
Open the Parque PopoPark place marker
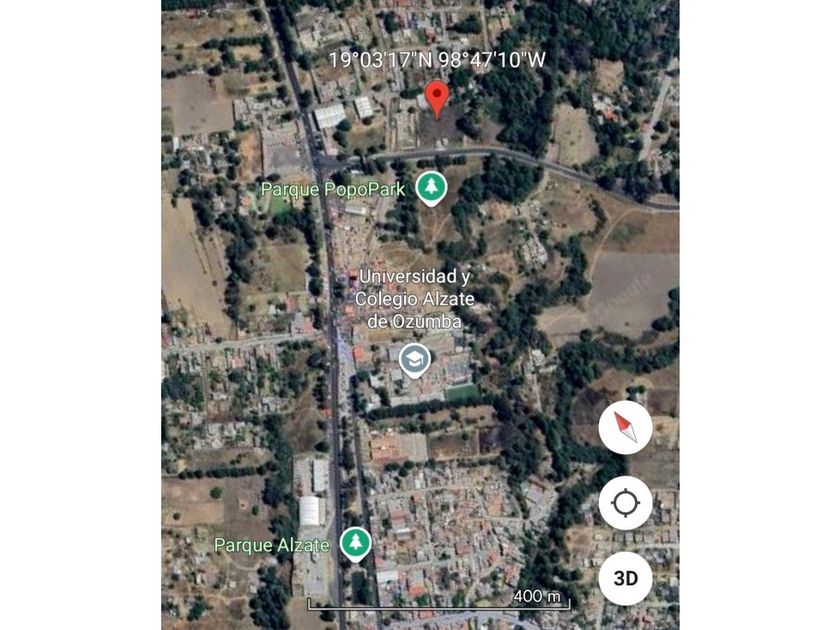click(x=431, y=187)
